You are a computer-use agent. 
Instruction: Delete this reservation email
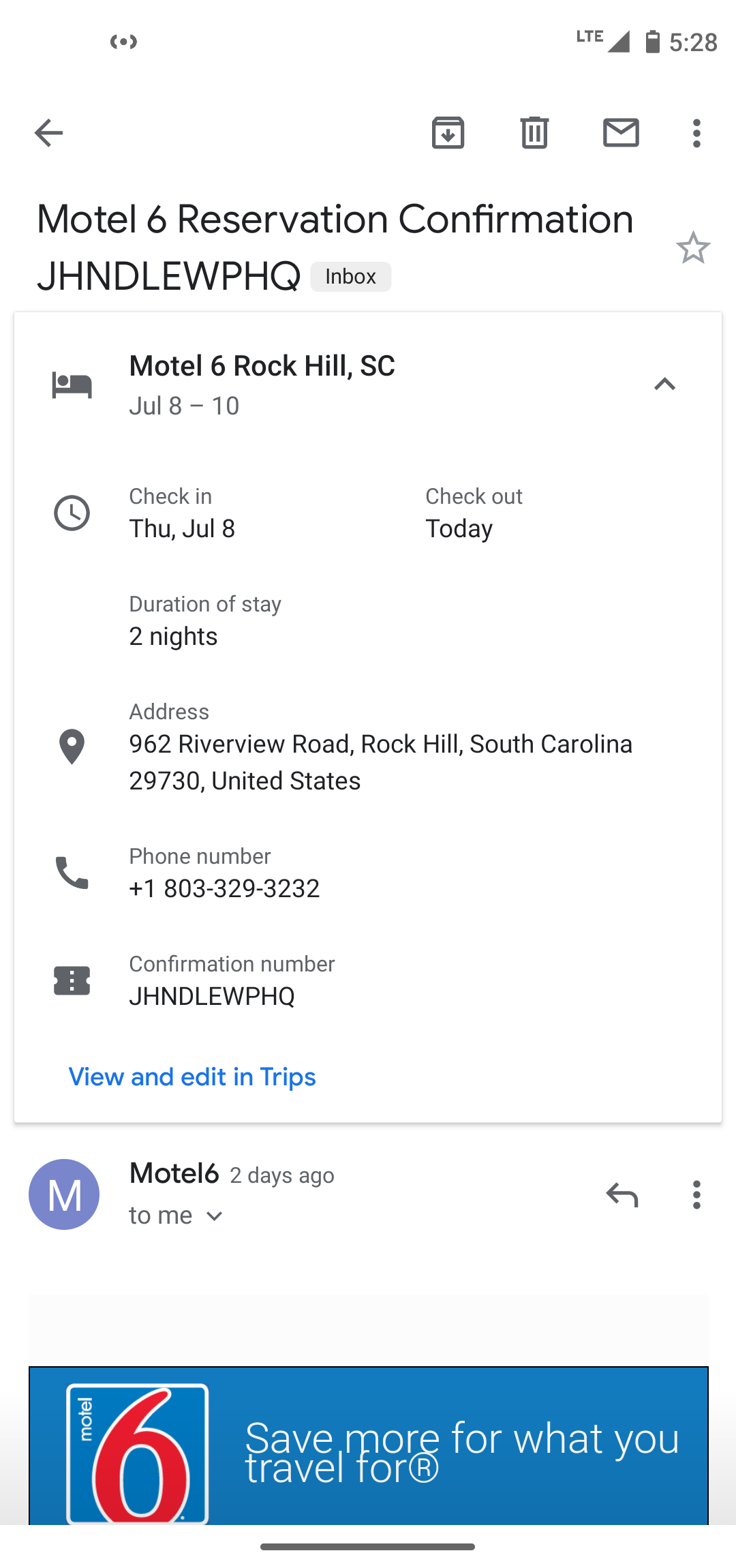click(x=534, y=133)
